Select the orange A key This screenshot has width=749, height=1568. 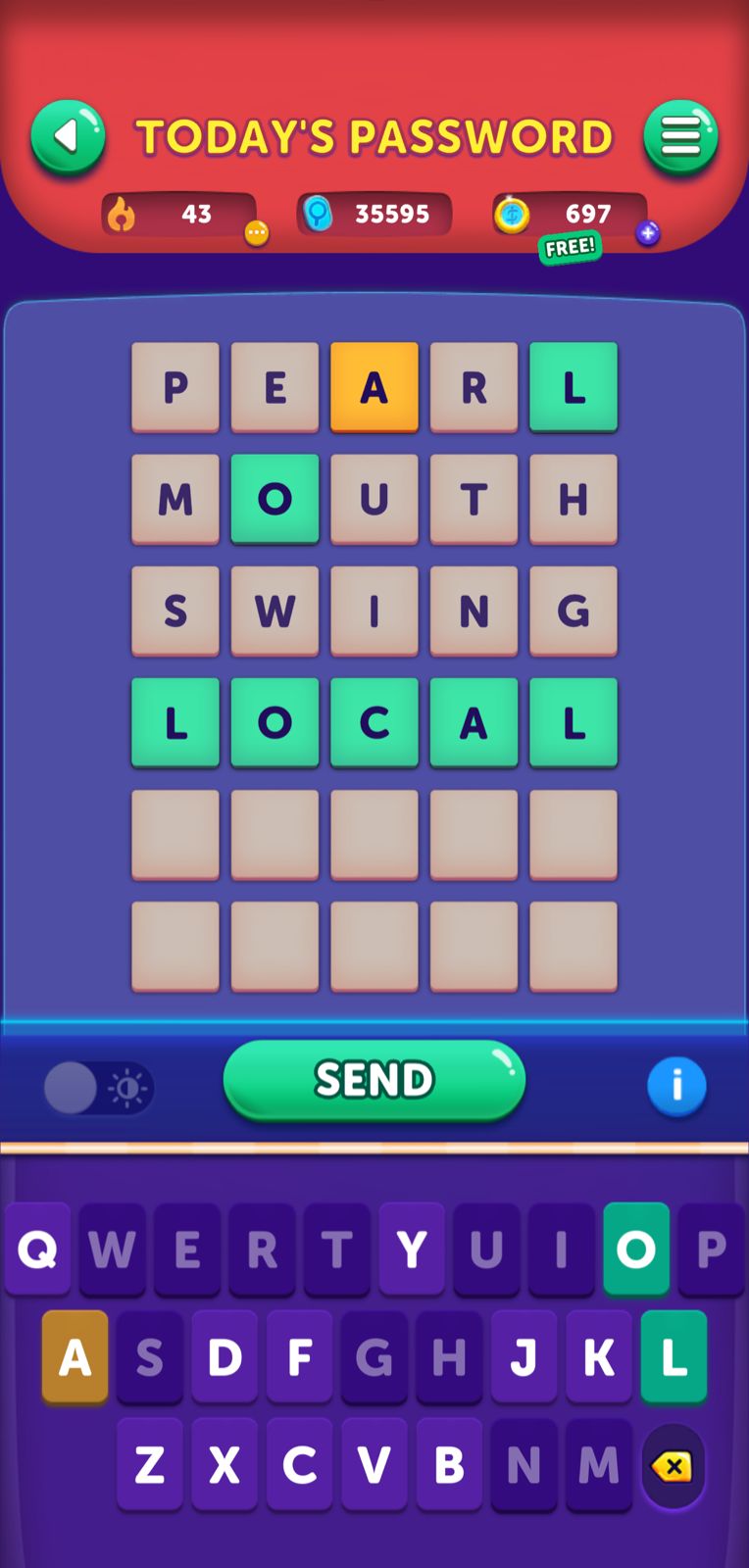pyautogui.click(x=75, y=1357)
